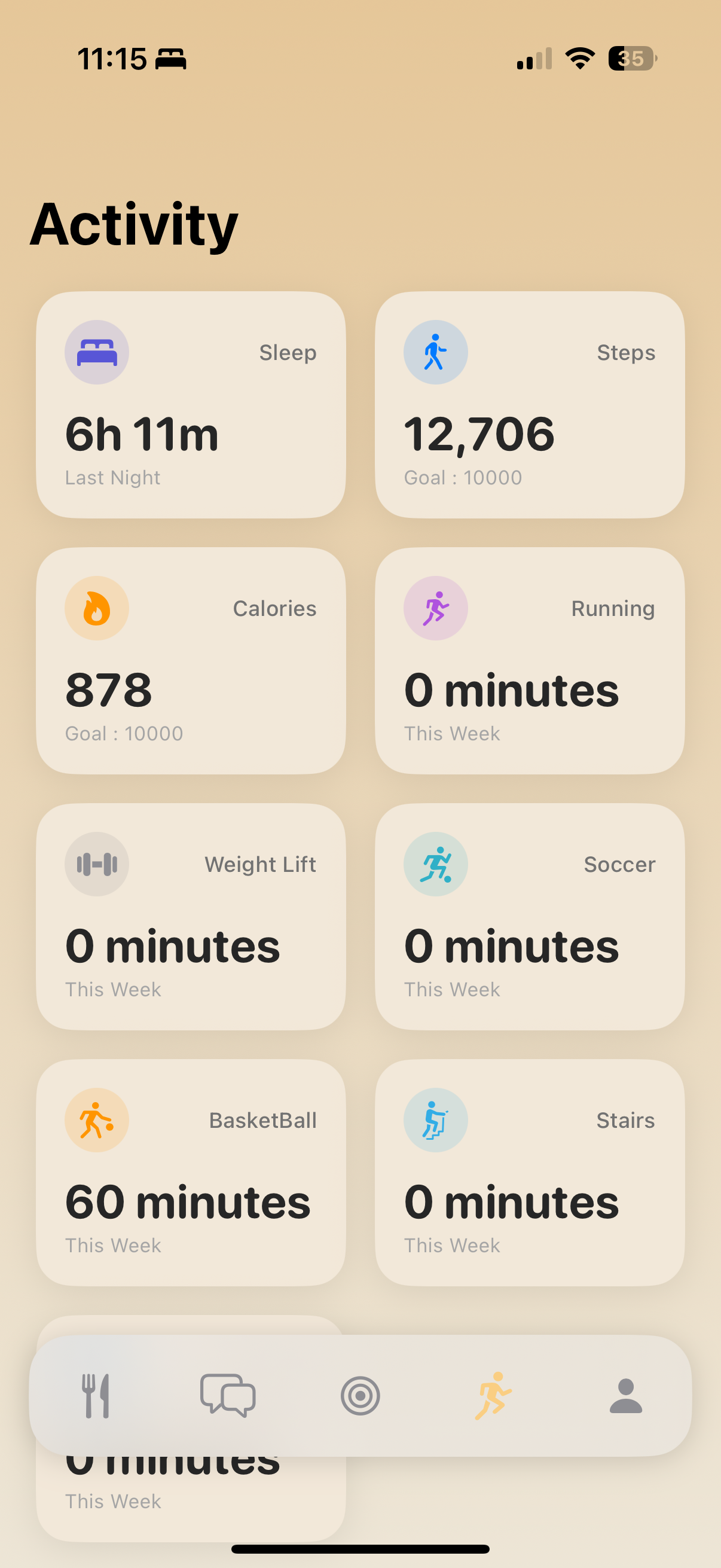This screenshot has height=1568, width=721.
Task: Open the partially visible bottom activity card
Action: click(x=191, y=1473)
